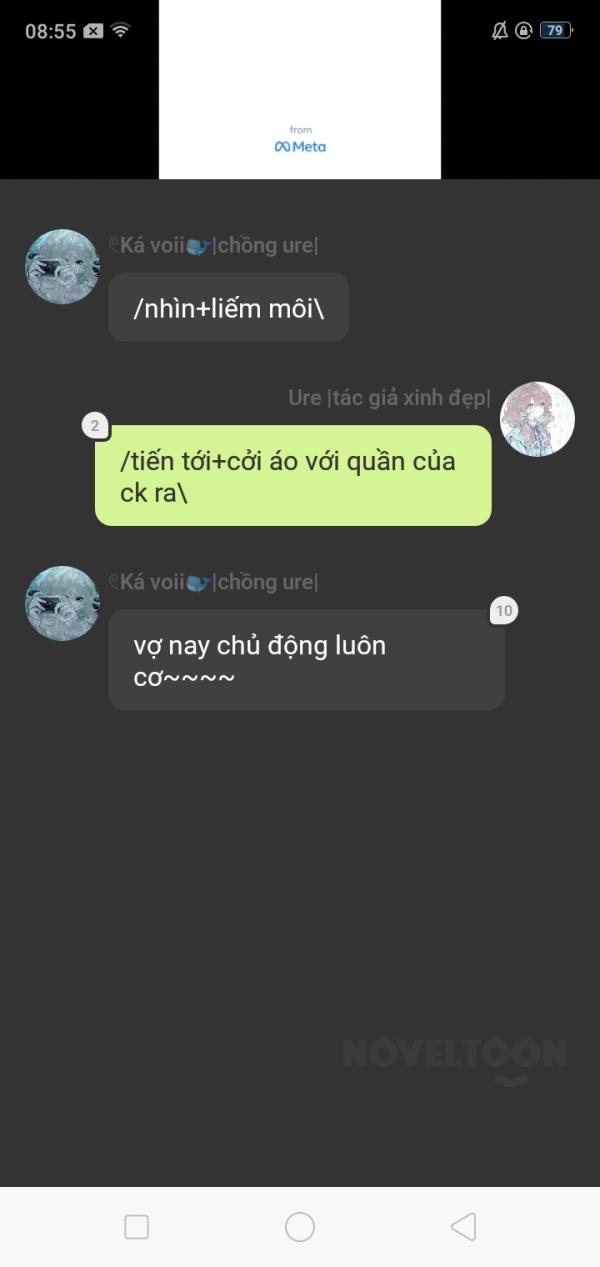Go to the home screen
Image resolution: width=600 pixels, height=1267 pixels.
[300, 1226]
